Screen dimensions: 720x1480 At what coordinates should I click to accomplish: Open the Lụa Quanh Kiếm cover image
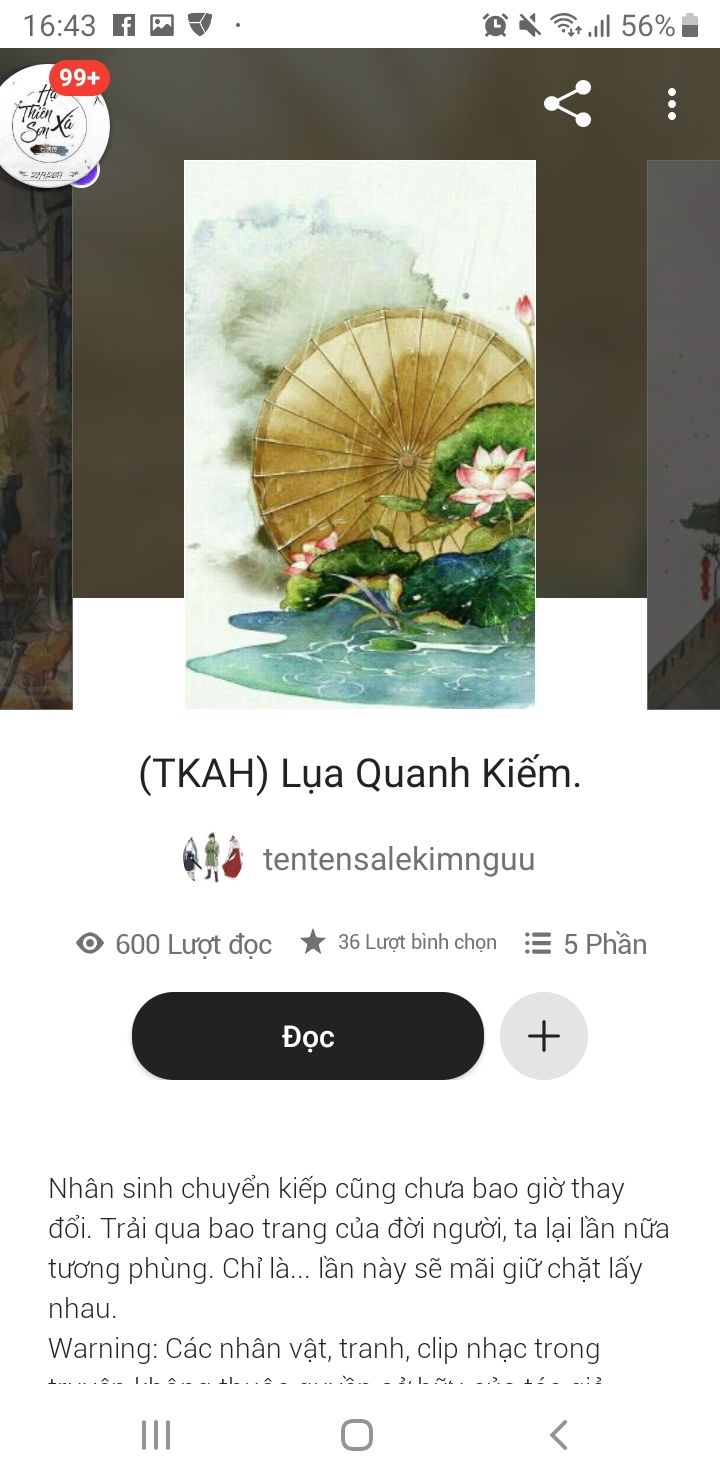(x=359, y=434)
